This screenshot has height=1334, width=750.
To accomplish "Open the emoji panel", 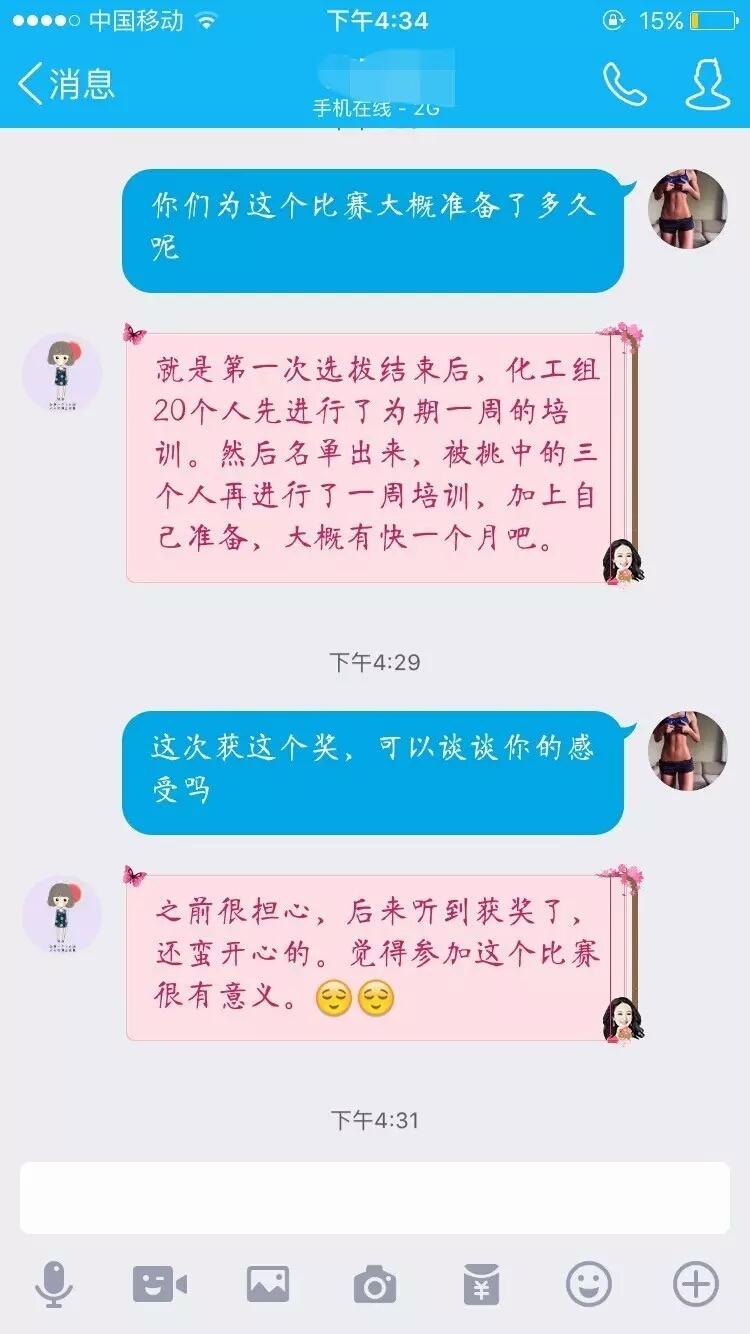I will point(589,1283).
